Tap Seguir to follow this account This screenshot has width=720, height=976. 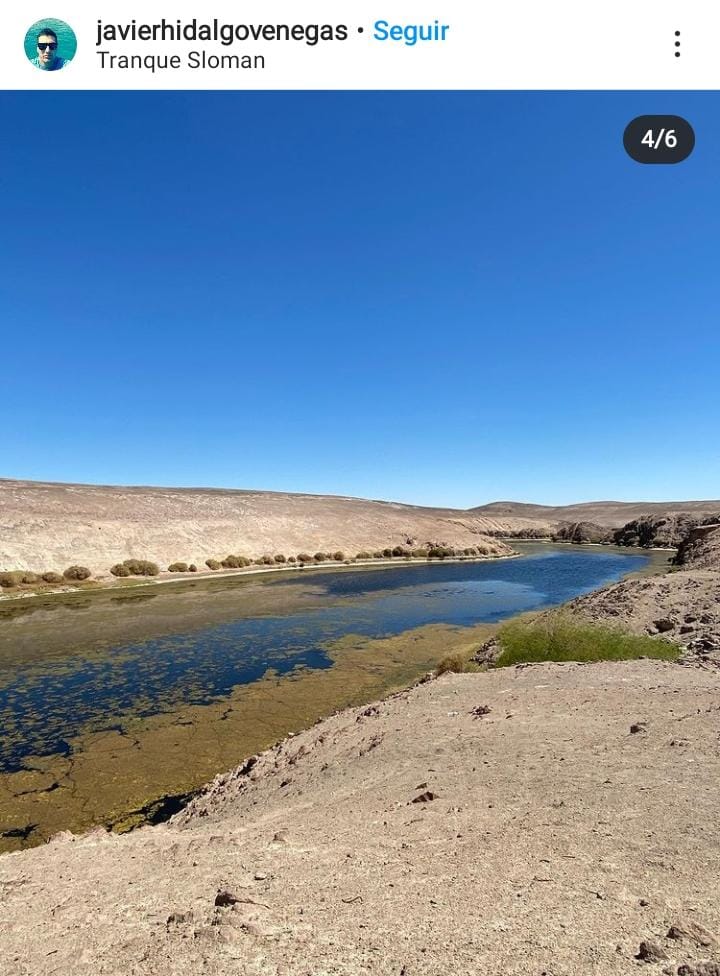coord(411,31)
